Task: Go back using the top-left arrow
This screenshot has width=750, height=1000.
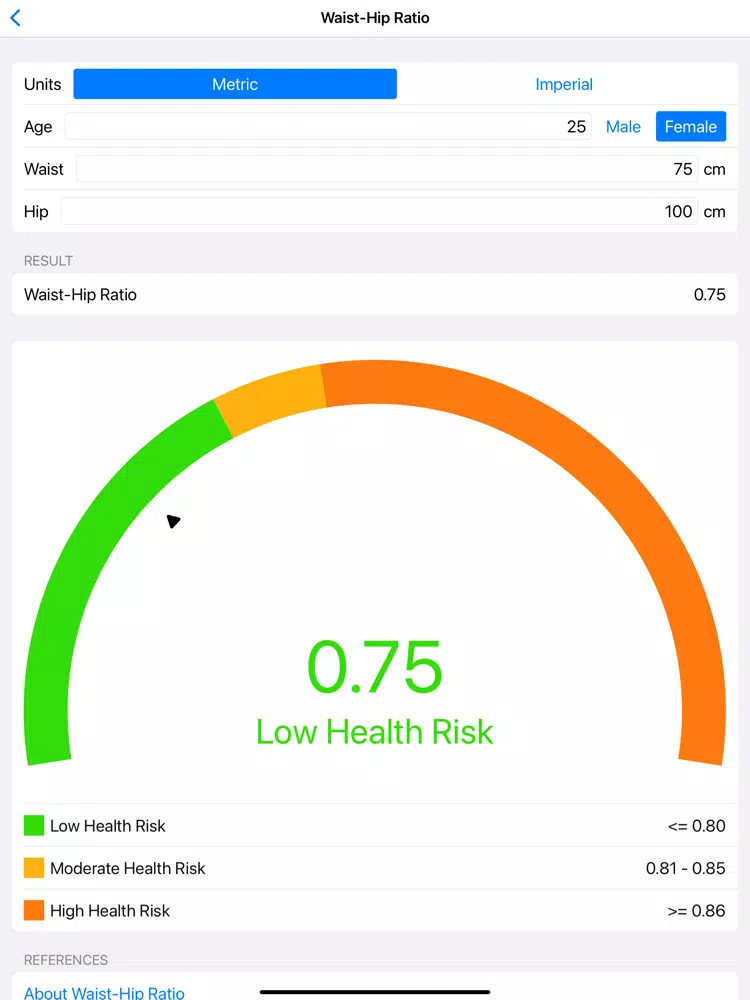Action: (x=16, y=18)
